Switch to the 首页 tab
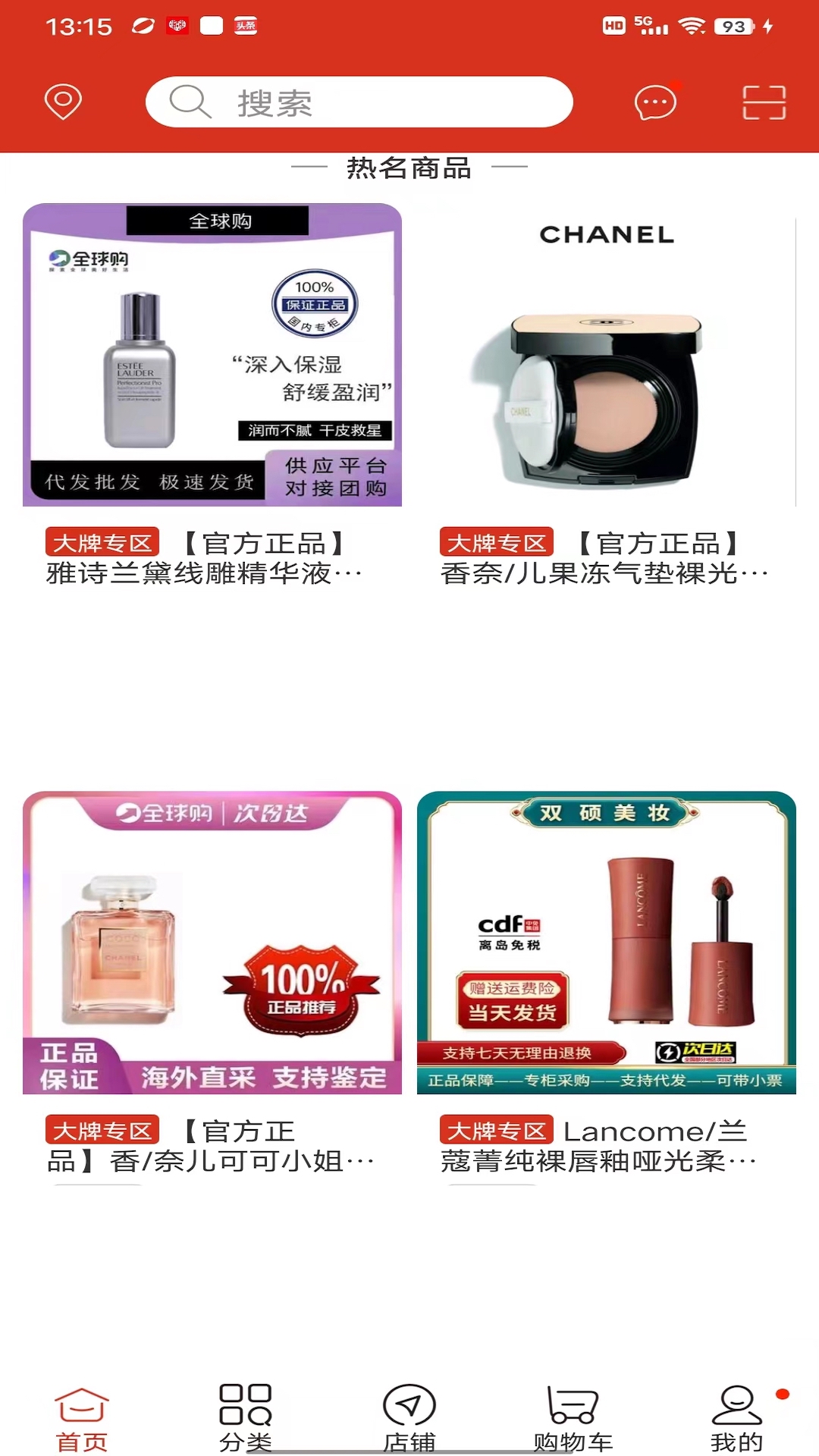The height and width of the screenshot is (1456, 819). pyautogui.click(x=82, y=1420)
